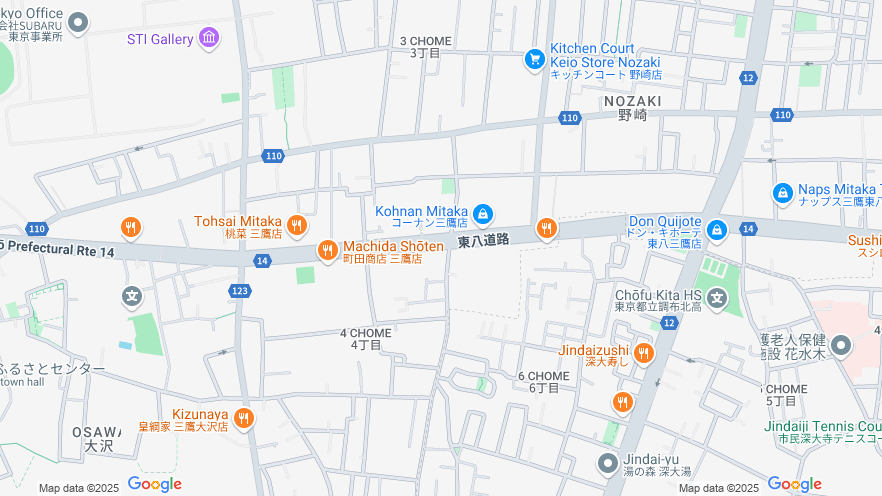Image resolution: width=882 pixels, height=496 pixels.
Task: Open the STI Gallery map marker
Action: click(x=209, y=38)
